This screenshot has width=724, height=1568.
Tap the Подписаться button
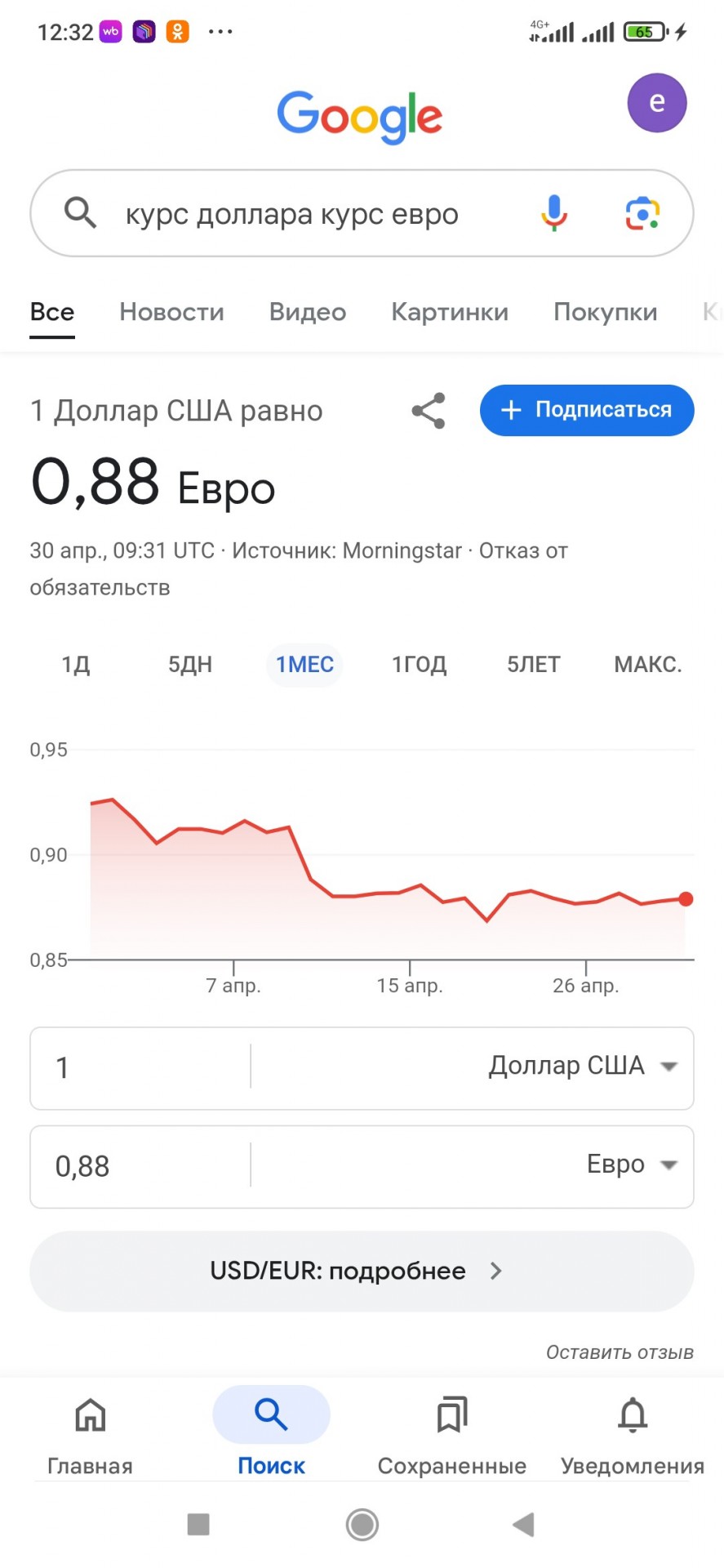click(587, 410)
